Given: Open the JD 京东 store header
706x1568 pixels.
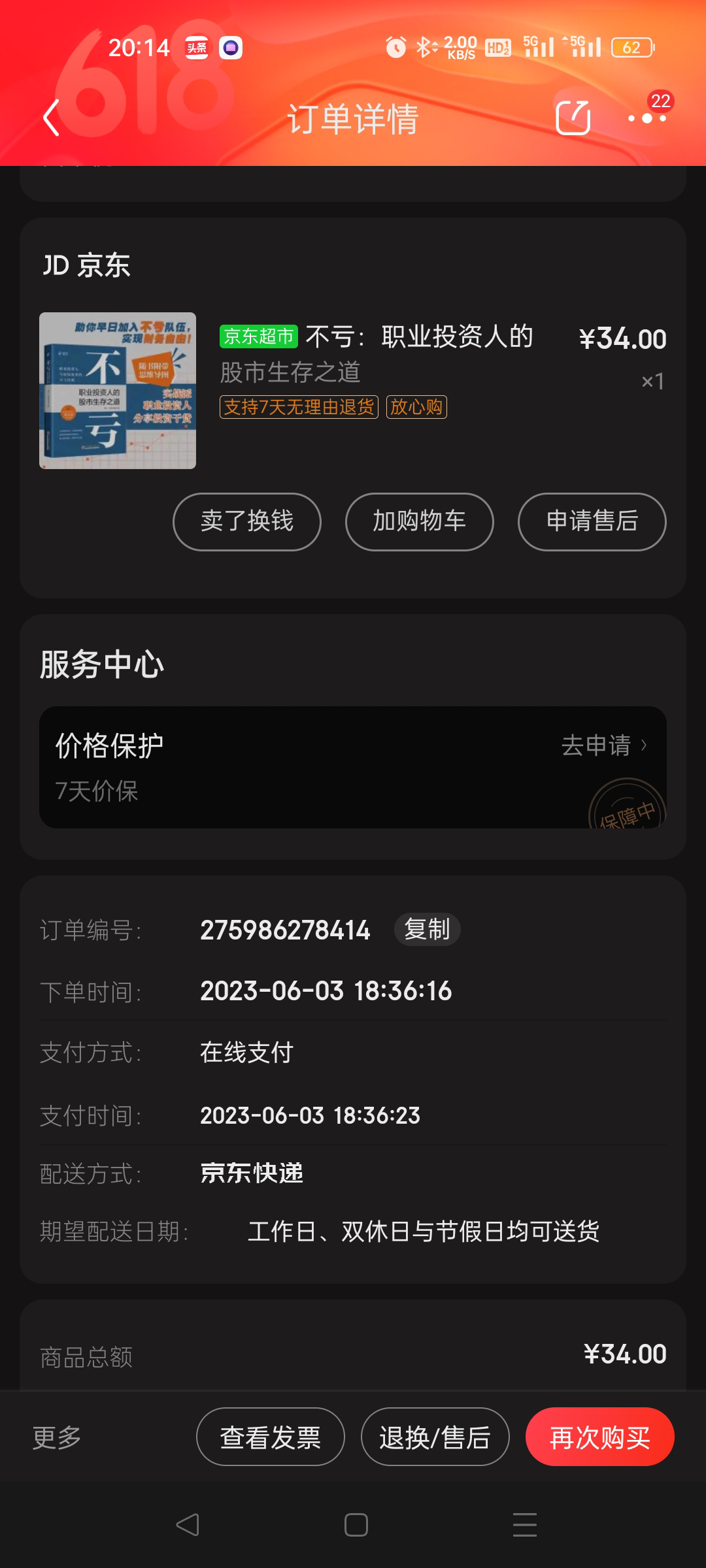Looking at the screenshot, I should coord(87,265).
